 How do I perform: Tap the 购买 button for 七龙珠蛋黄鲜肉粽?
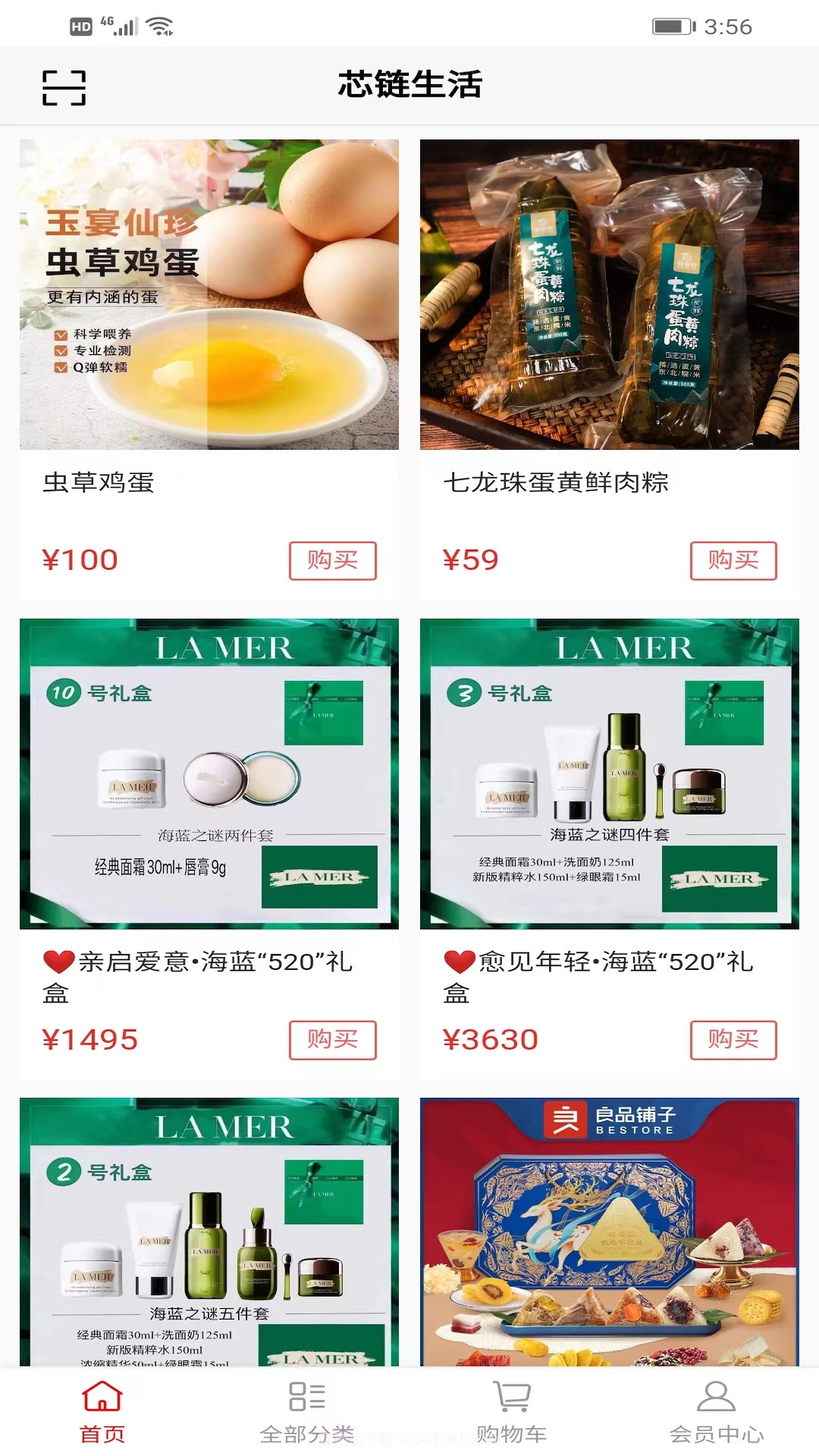click(x=733, y=560)
